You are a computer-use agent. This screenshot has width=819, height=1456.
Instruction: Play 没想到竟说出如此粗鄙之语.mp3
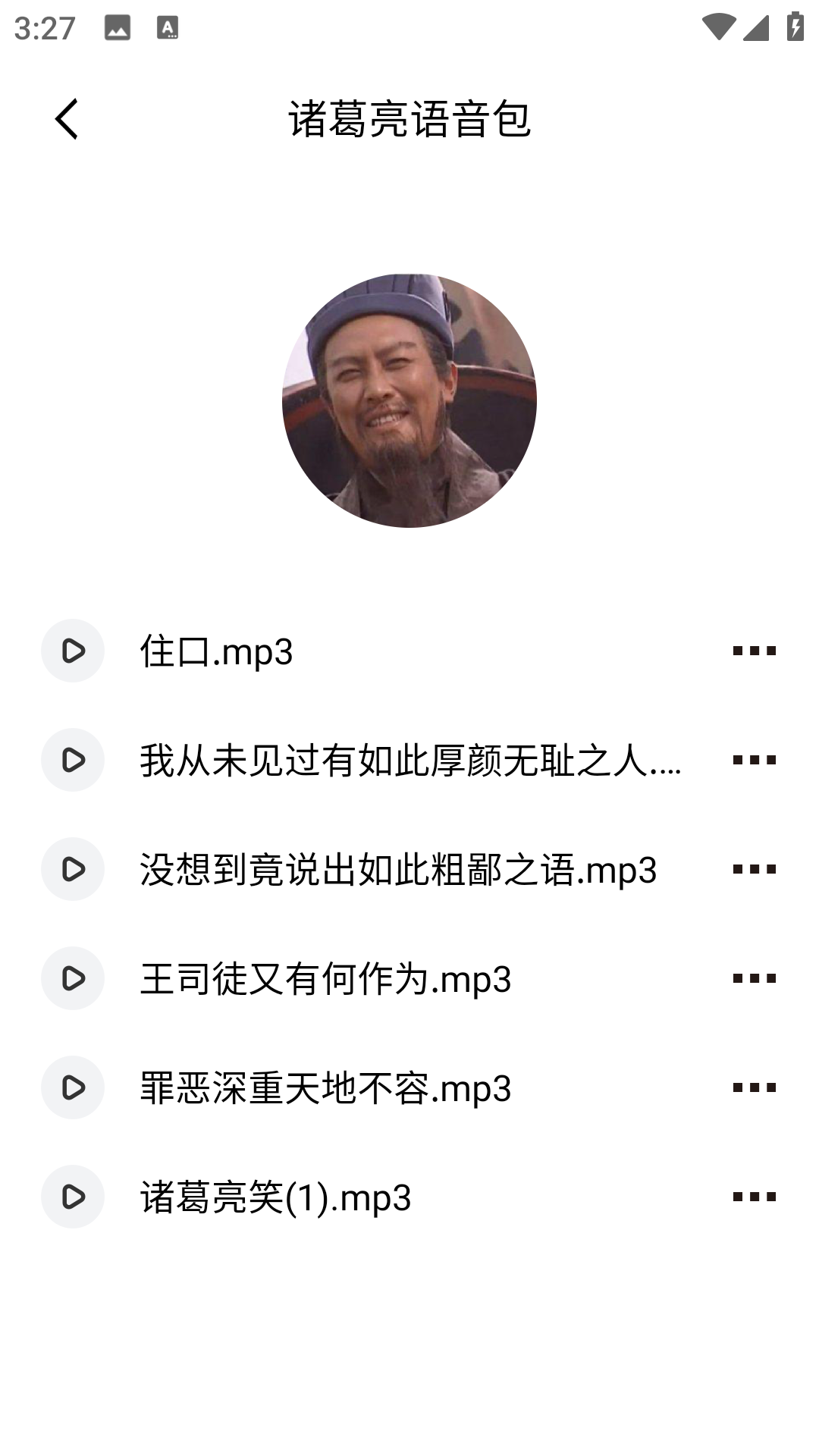[73, 869]
